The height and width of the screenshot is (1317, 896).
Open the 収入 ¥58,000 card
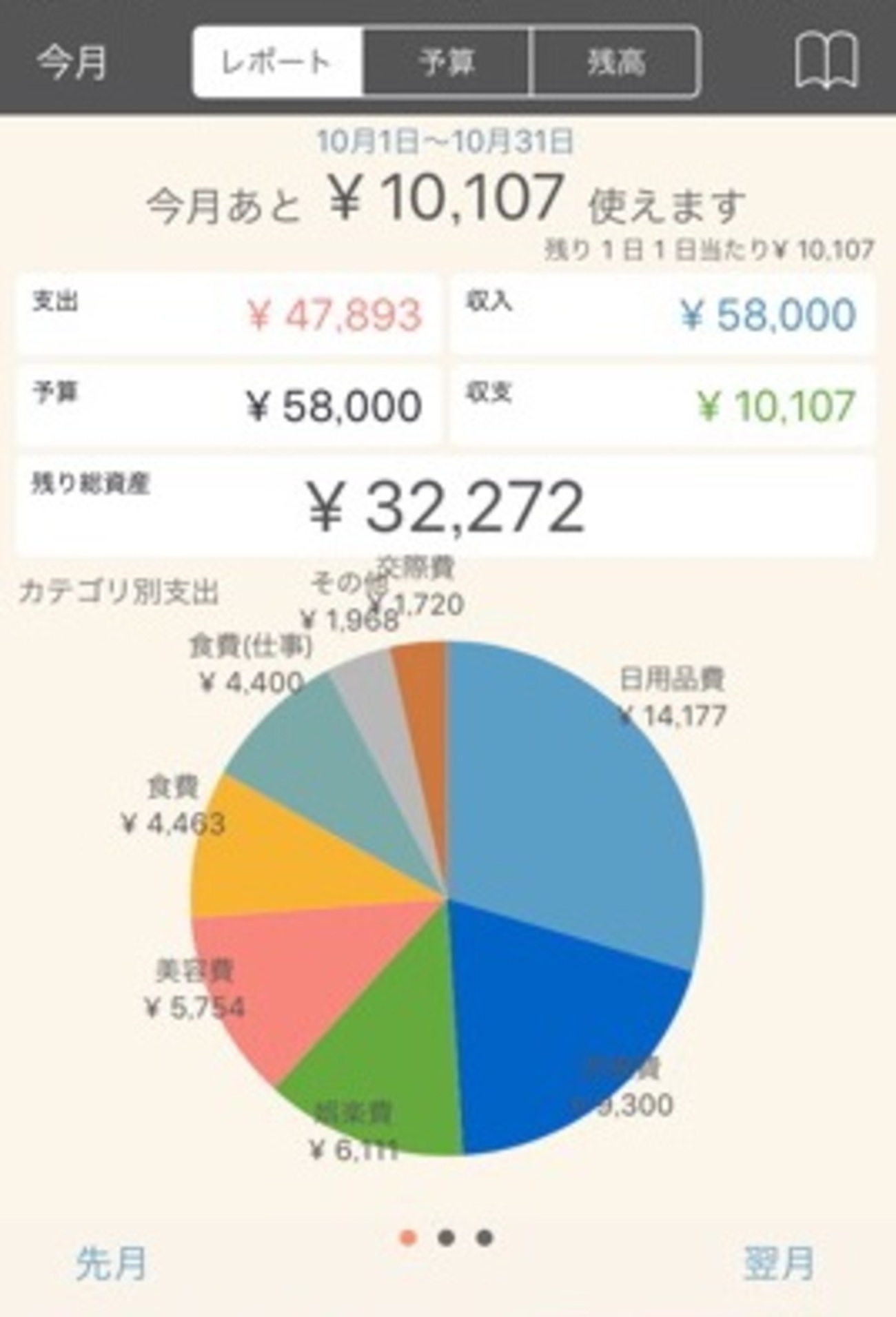coord(663,314)
